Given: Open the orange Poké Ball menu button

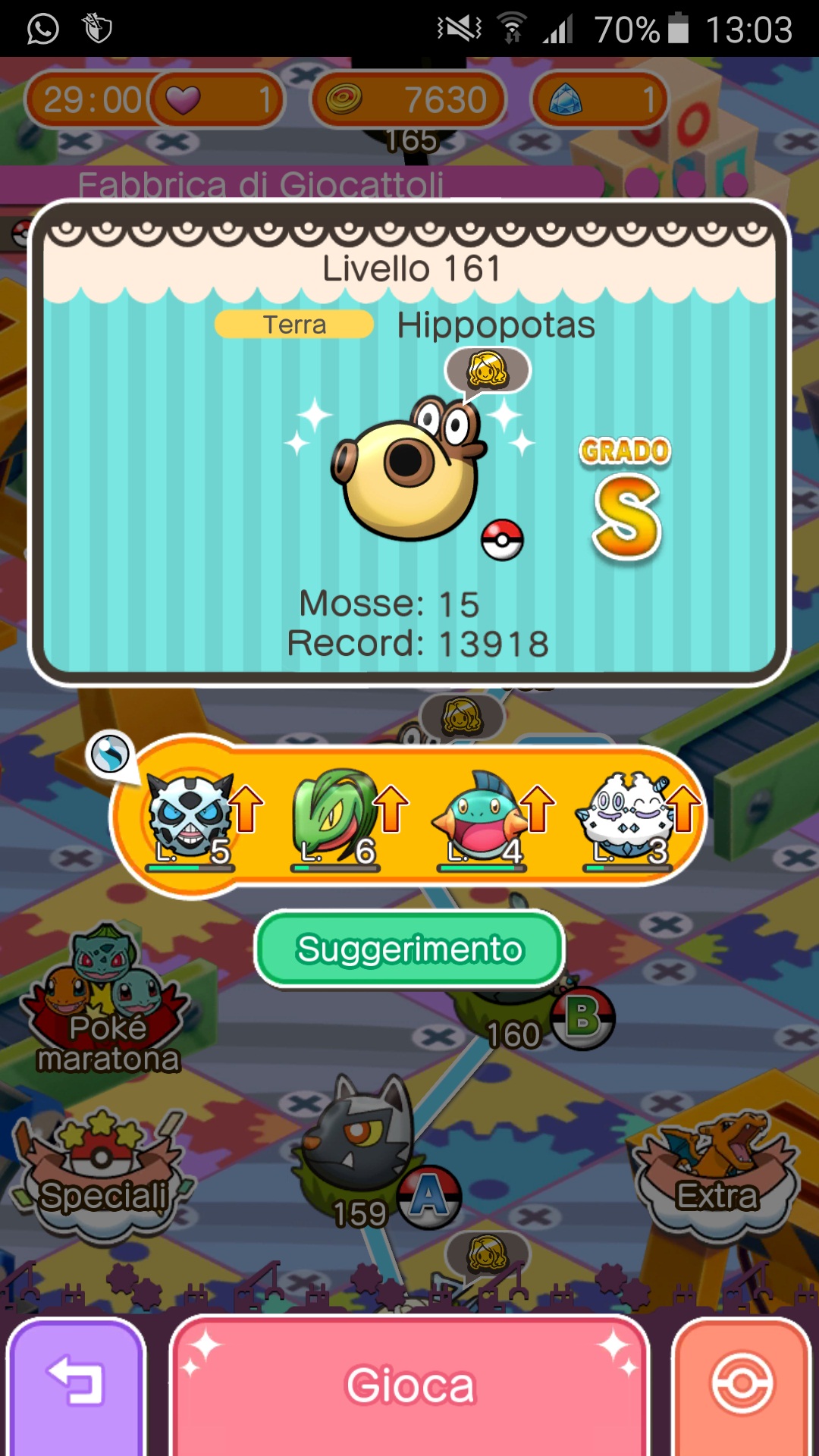Looking at the screenshot, I should click(742, 1385).
